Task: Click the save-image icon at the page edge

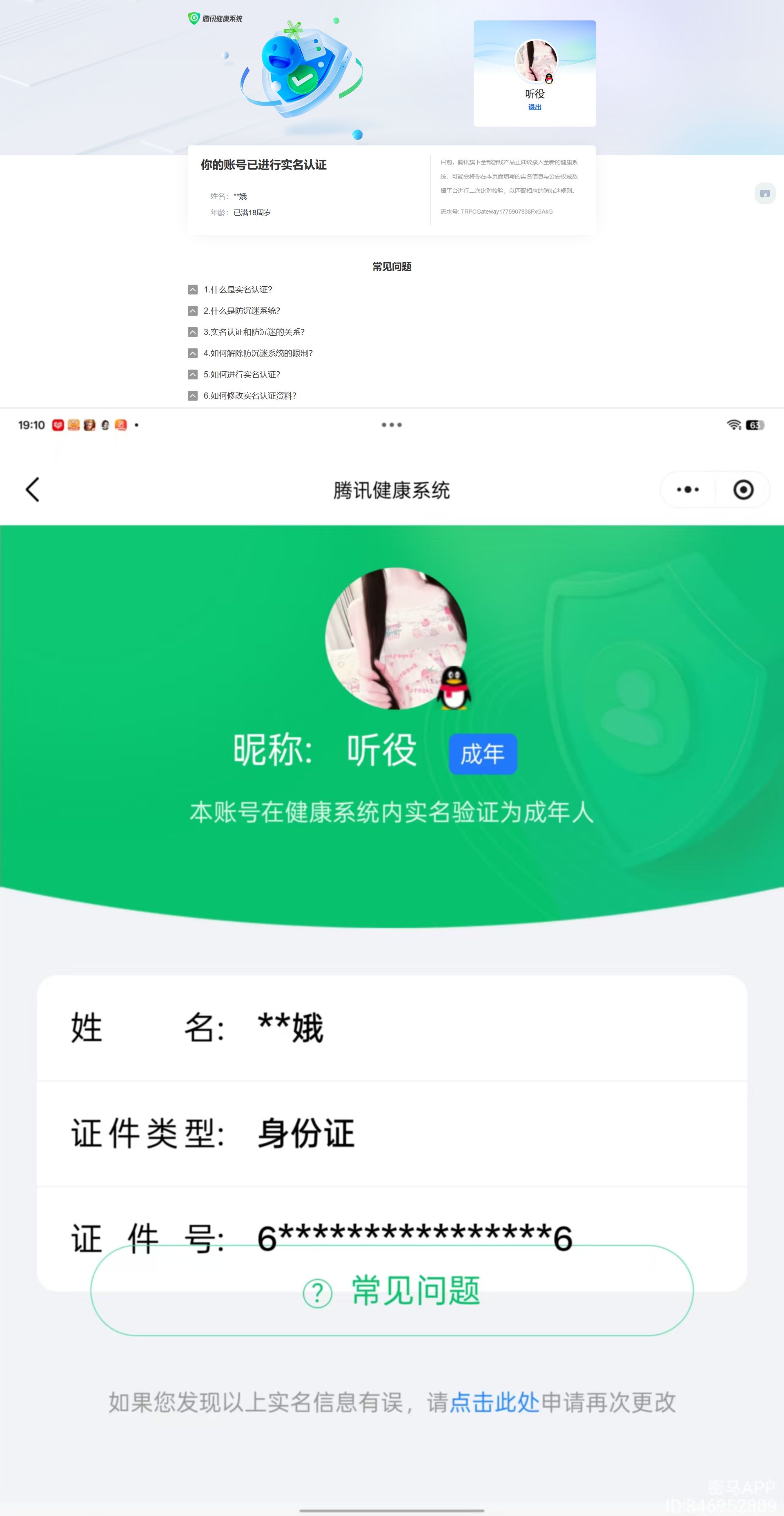Action: point(766,193)
